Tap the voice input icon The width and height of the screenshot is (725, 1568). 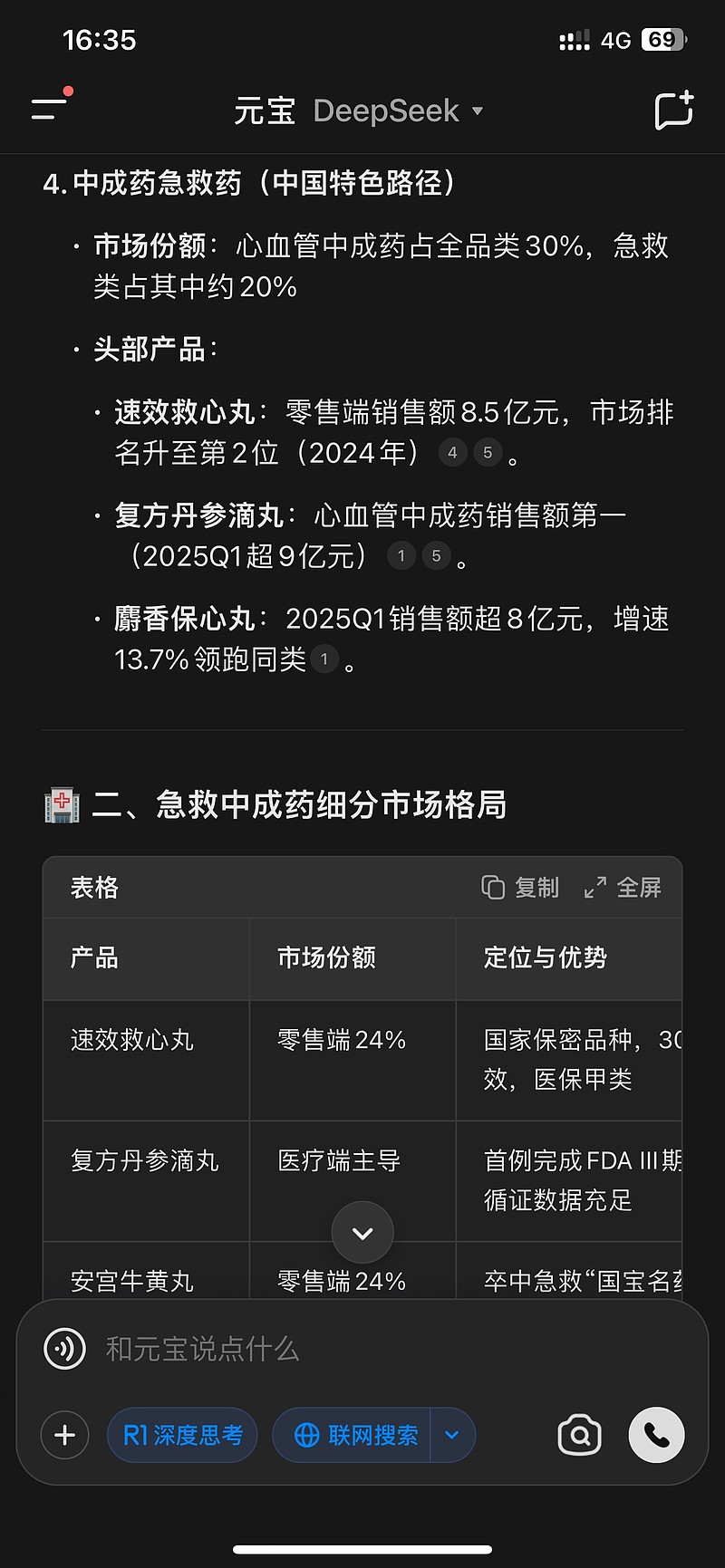tap(64, 1349)
